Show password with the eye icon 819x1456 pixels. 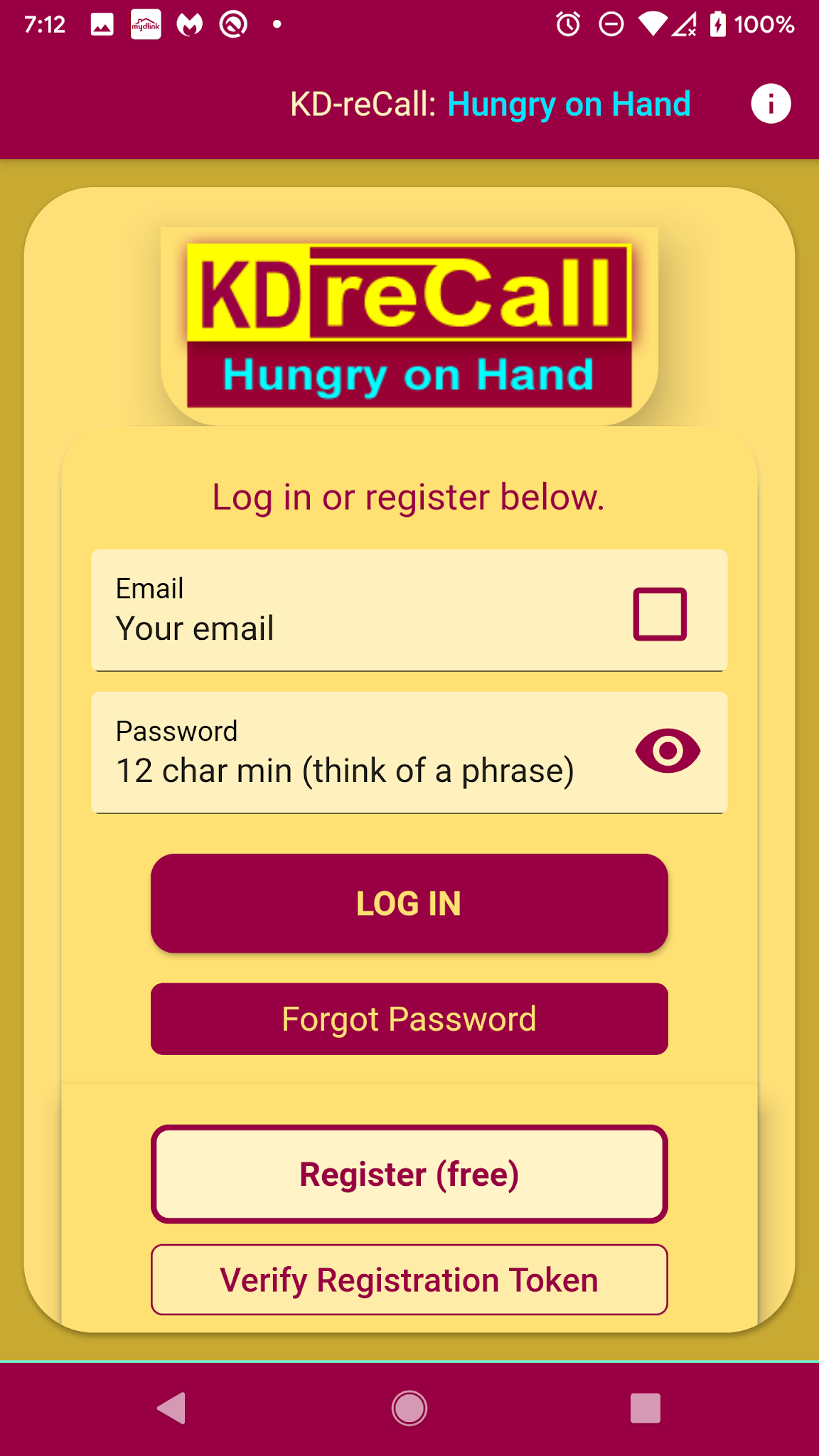[668, 751]
